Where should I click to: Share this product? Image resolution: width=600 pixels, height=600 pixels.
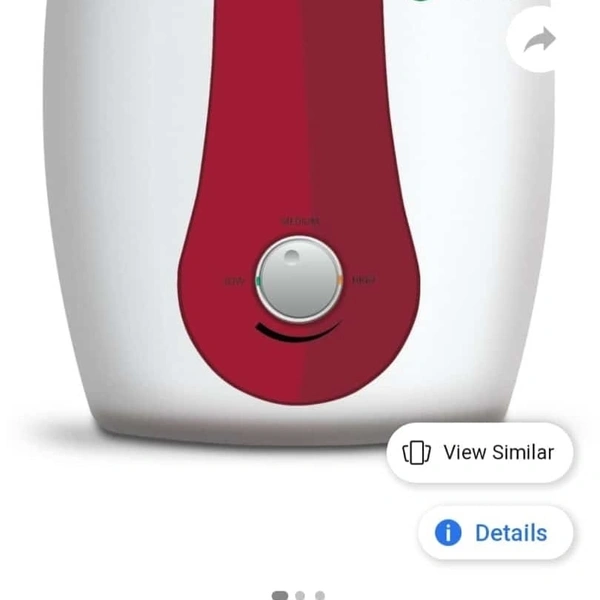click(540, 40)
